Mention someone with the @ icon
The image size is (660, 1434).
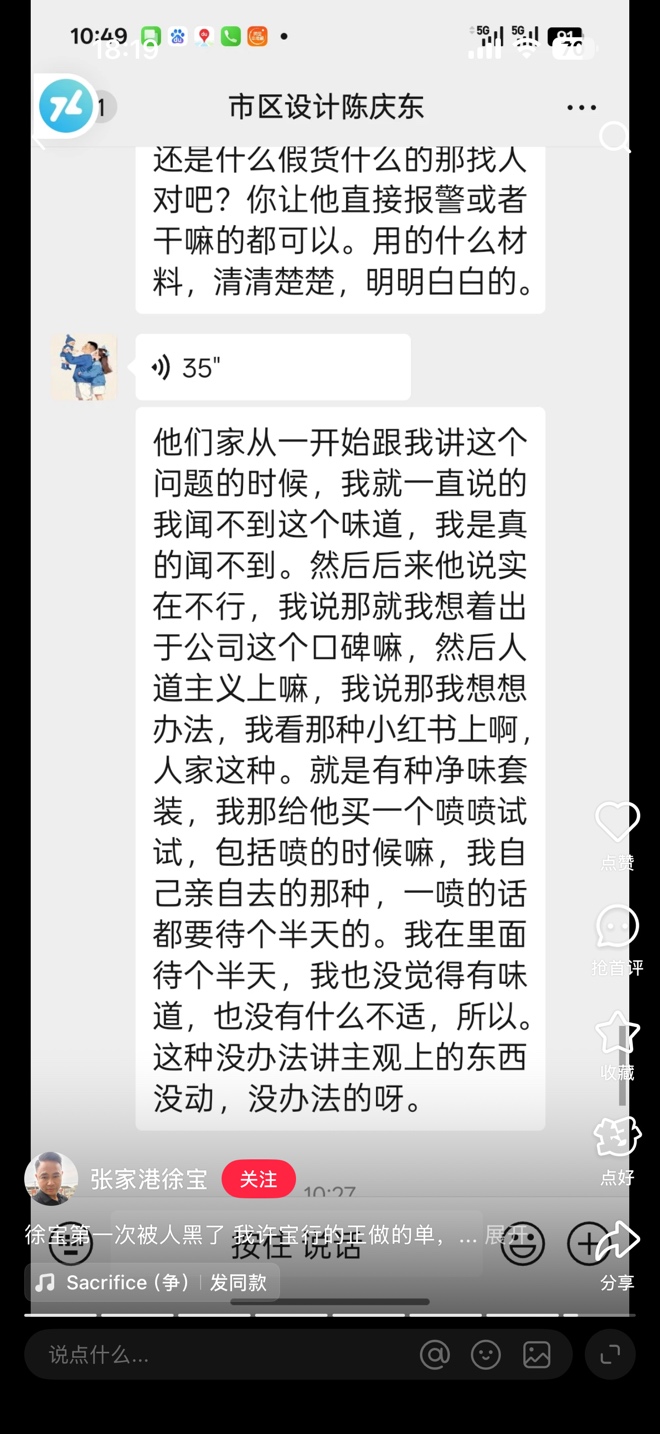pos(435,1355)
